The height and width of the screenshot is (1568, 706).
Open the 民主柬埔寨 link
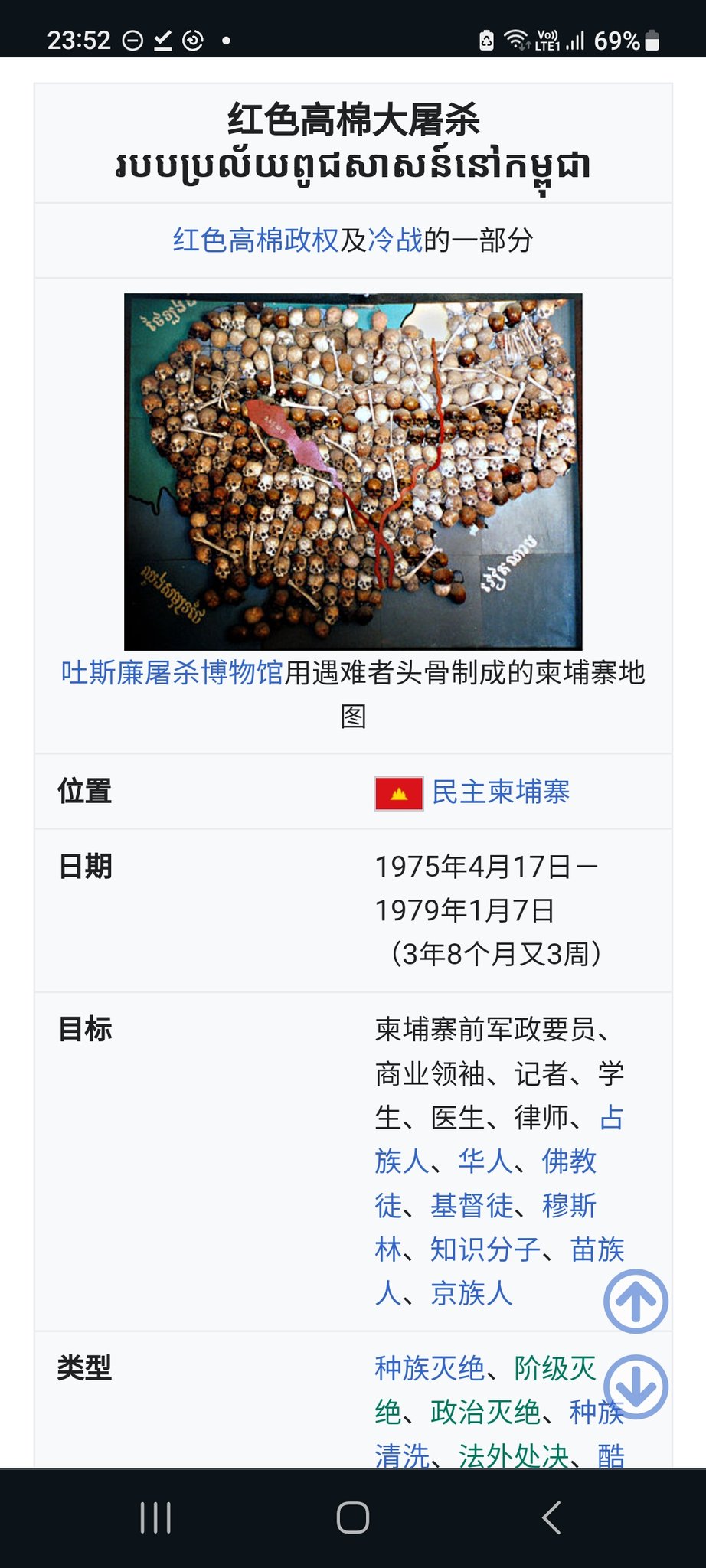tap(500, 792)
